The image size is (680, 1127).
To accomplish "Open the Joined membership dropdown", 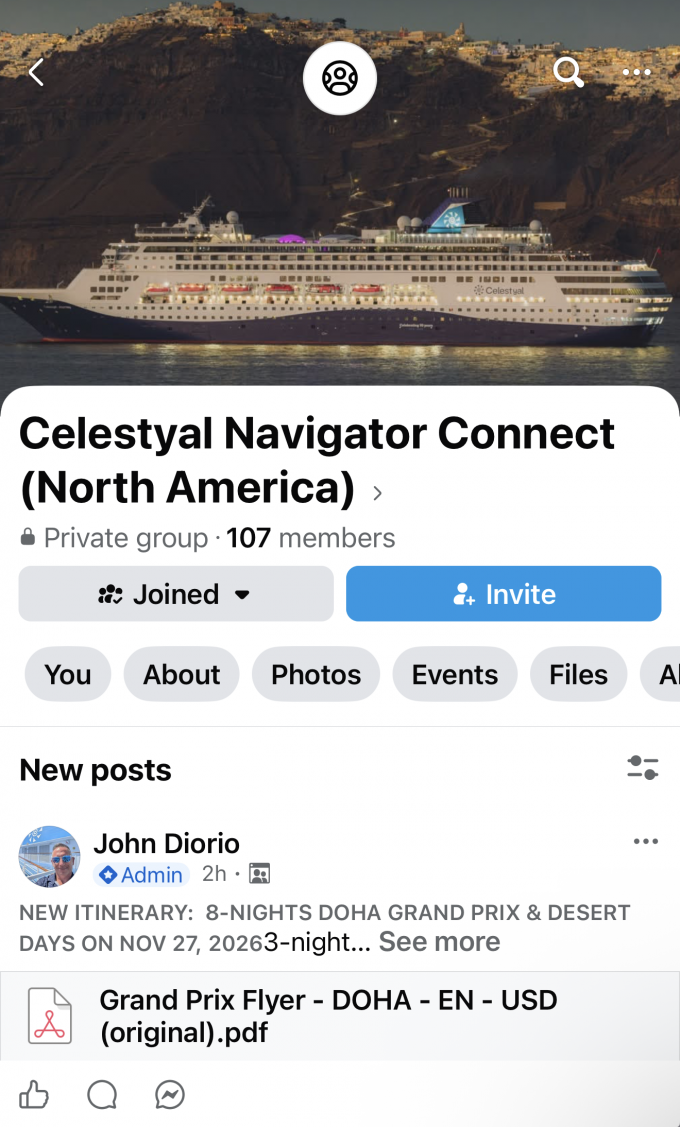I will [176, 594].
